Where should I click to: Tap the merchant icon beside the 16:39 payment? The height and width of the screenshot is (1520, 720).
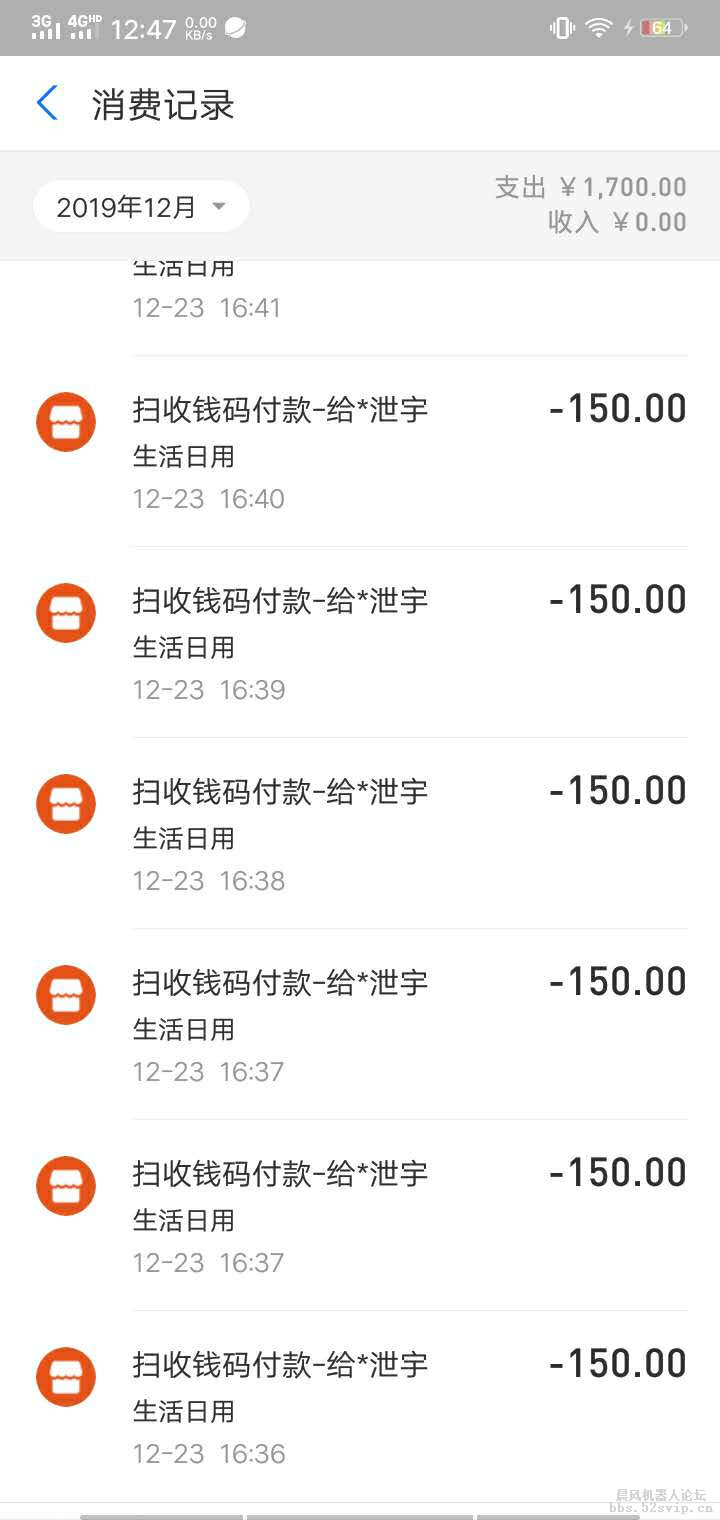click(65, 612)
